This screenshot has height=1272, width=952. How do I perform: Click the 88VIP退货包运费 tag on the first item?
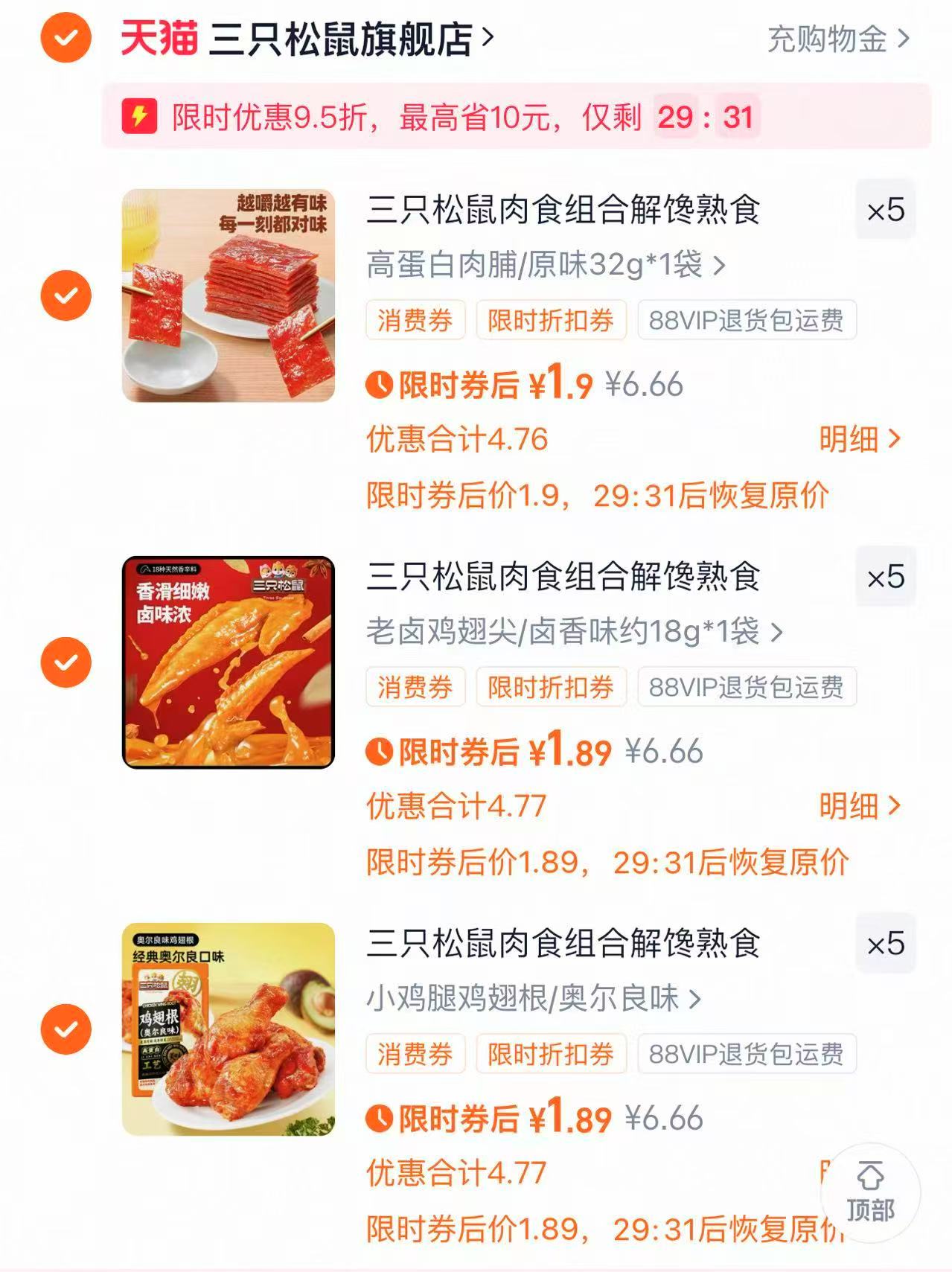point(747,320)
